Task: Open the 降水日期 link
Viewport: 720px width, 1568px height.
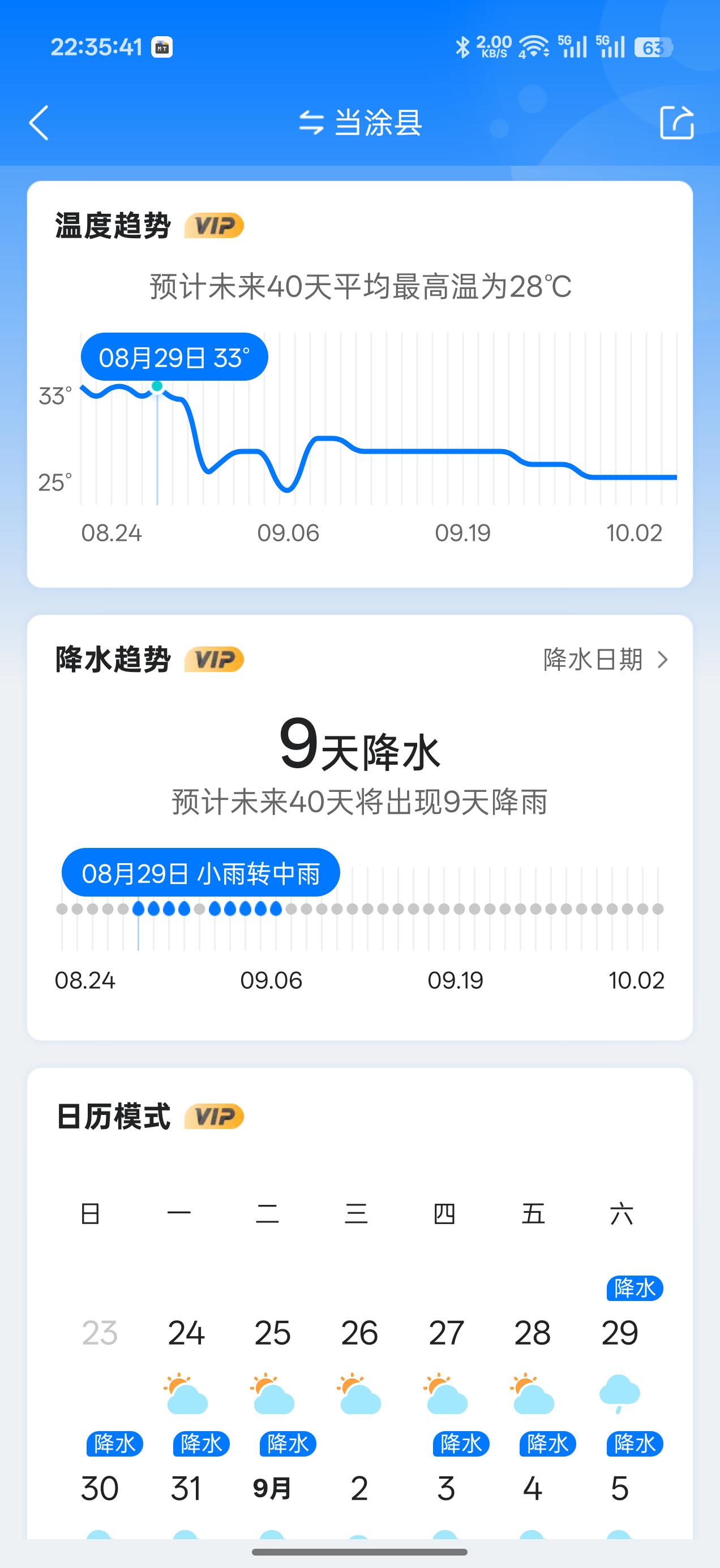Action: (607, 659)
